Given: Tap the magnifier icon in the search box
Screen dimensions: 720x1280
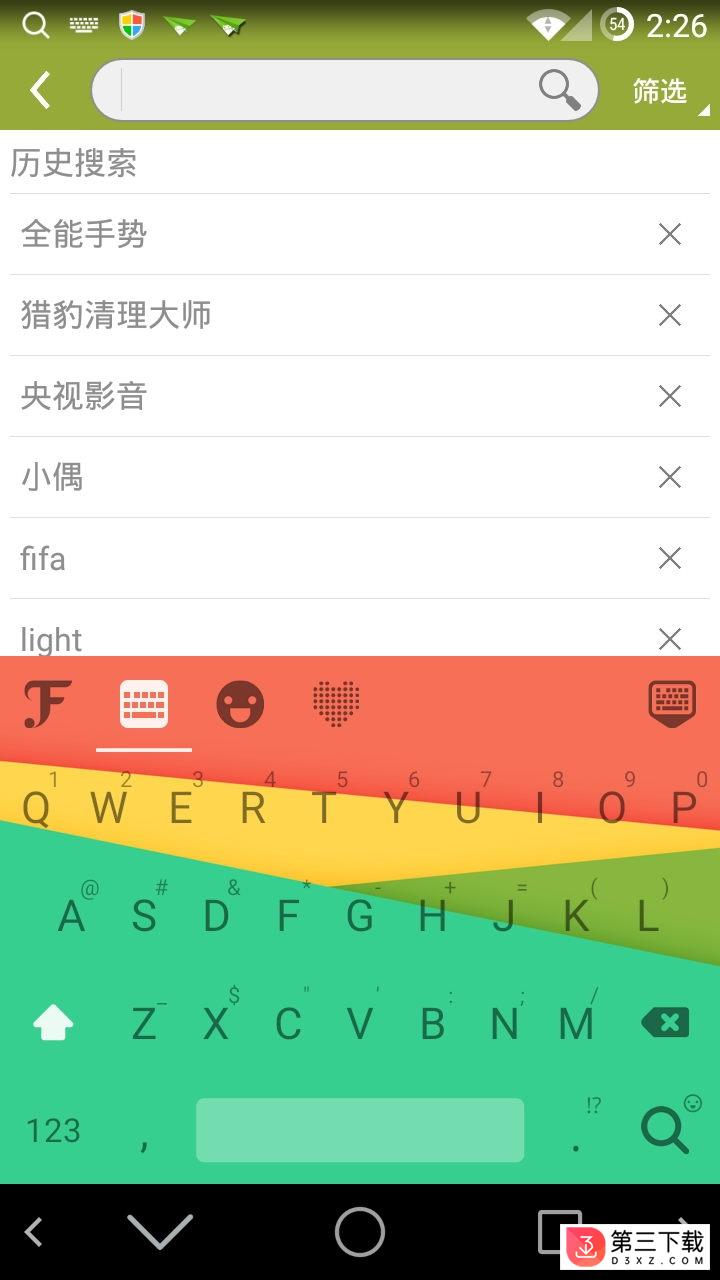Looking at the screenshot, I should [560, 90].
